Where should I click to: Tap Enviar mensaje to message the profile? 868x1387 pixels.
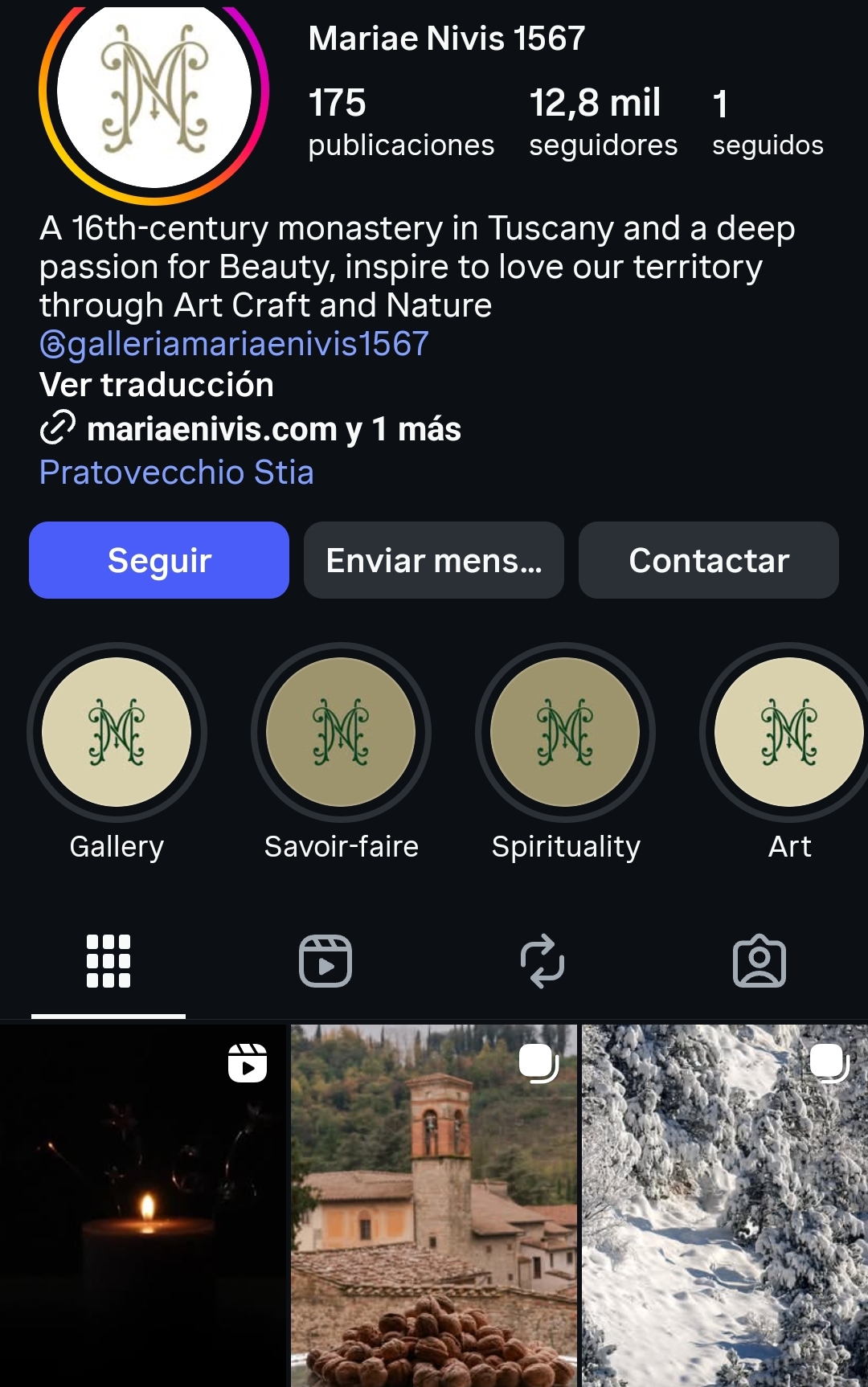[434, 560]
